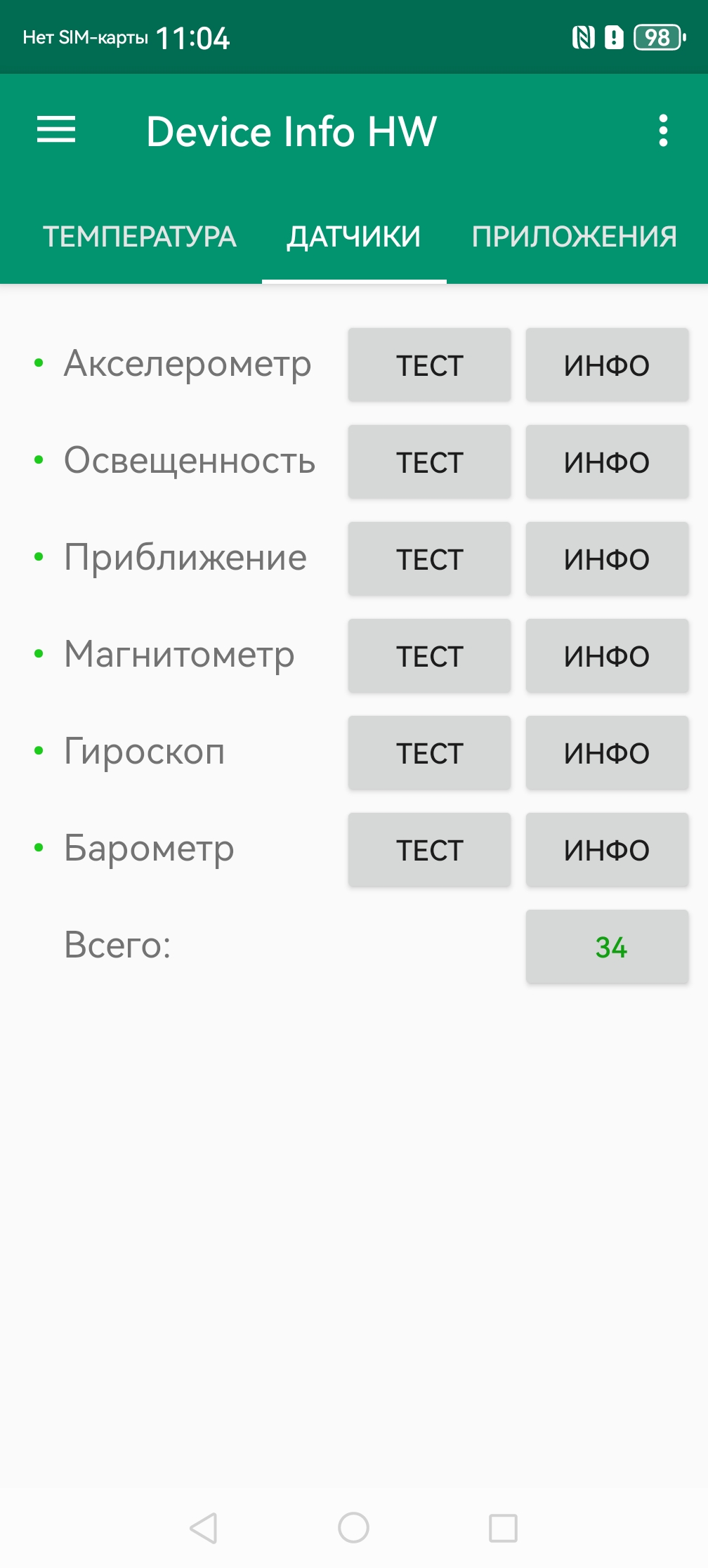Switch to the ПРИЛОЖЕНИЯ tab
The image size is (708, 1568).
pyautogui.click(x=574, y=237)
